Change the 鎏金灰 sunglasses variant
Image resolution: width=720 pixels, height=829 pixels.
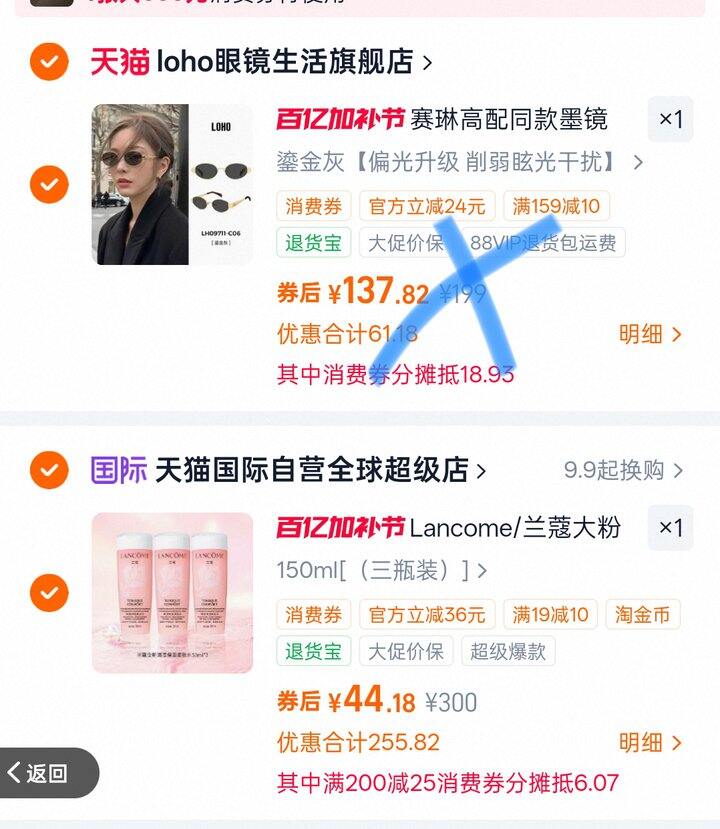pos(459,161)
